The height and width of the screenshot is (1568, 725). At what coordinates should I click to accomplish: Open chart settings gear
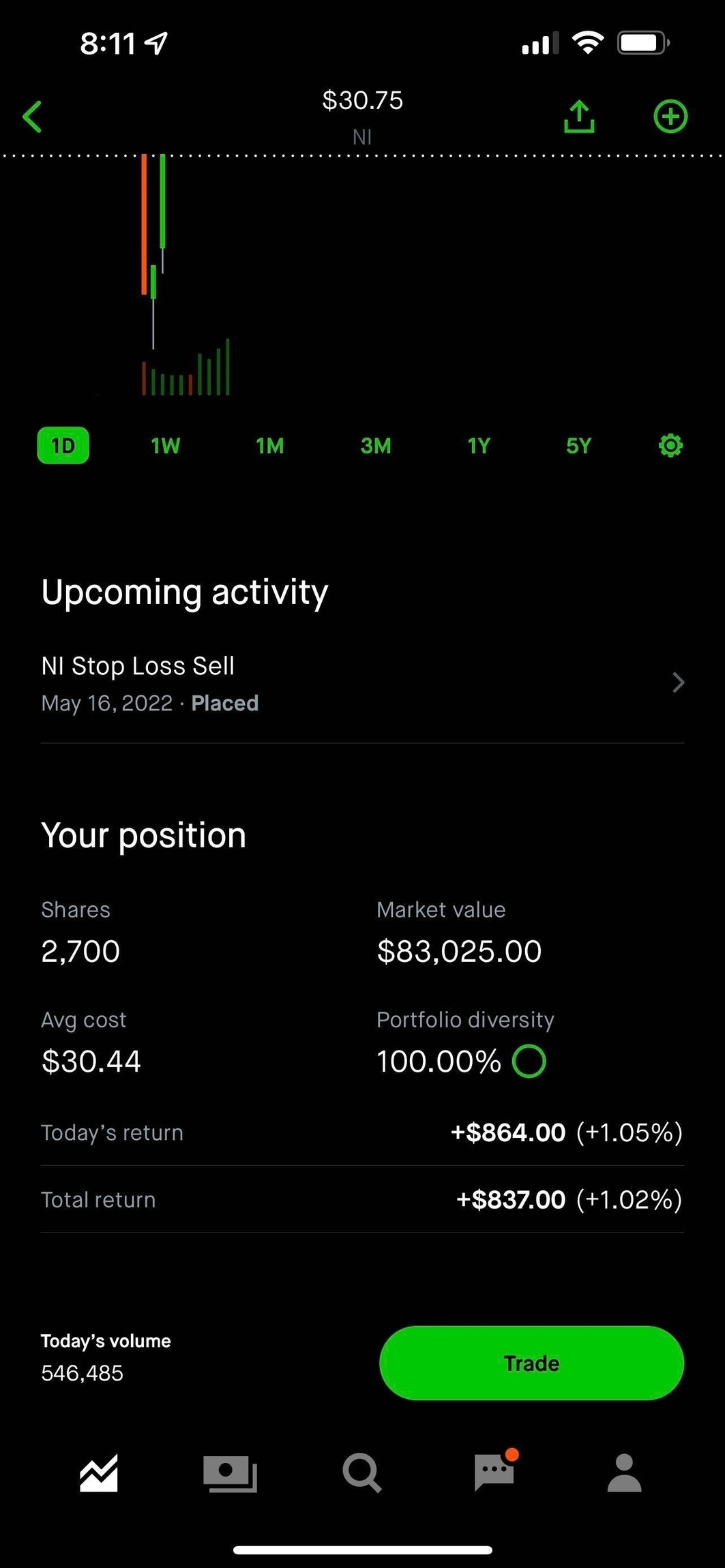click(670, 446)
